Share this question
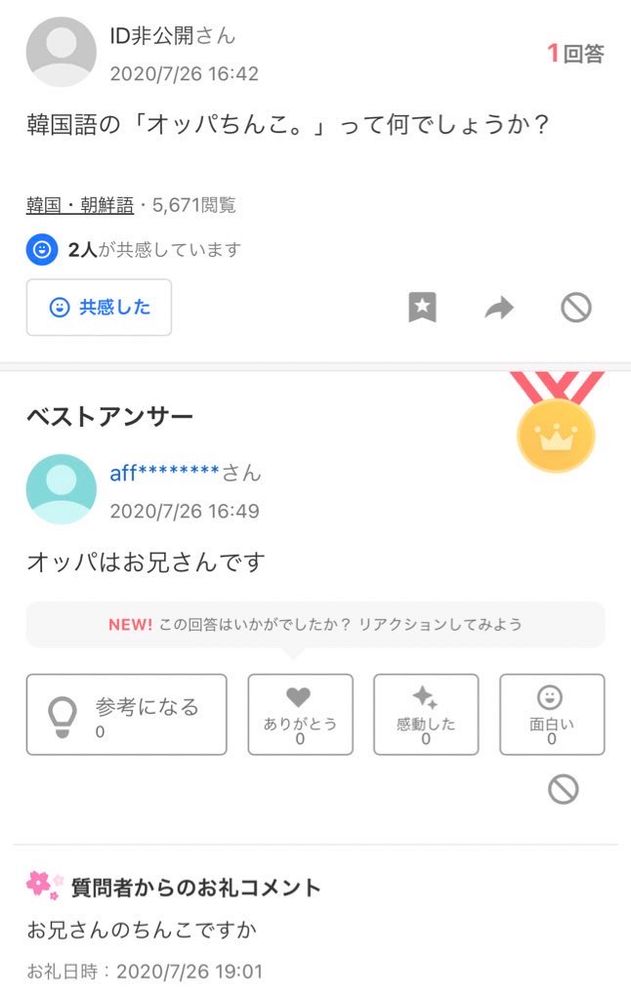Screen dimensions: 631x1000 [499, 308]
